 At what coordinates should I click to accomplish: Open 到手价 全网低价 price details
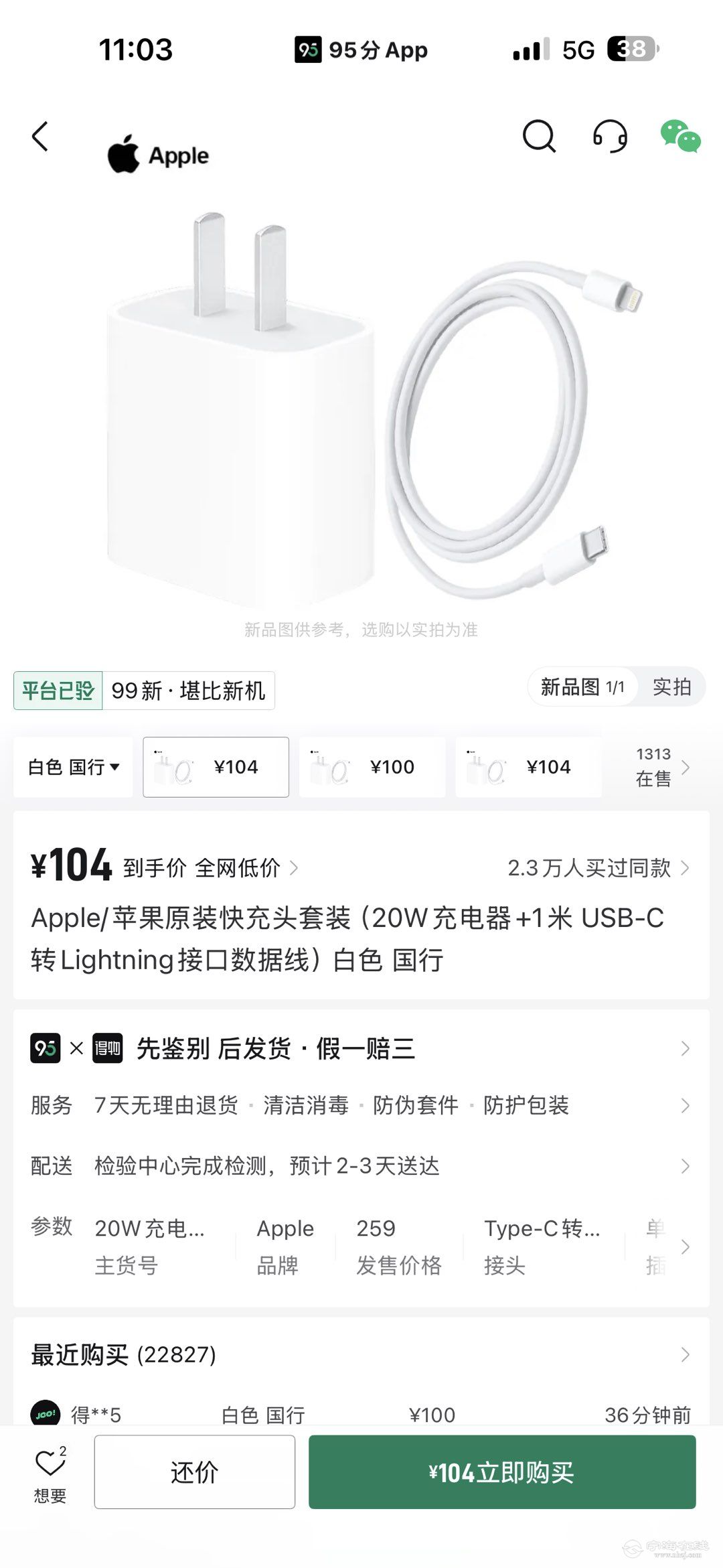[x=211, y=868]
